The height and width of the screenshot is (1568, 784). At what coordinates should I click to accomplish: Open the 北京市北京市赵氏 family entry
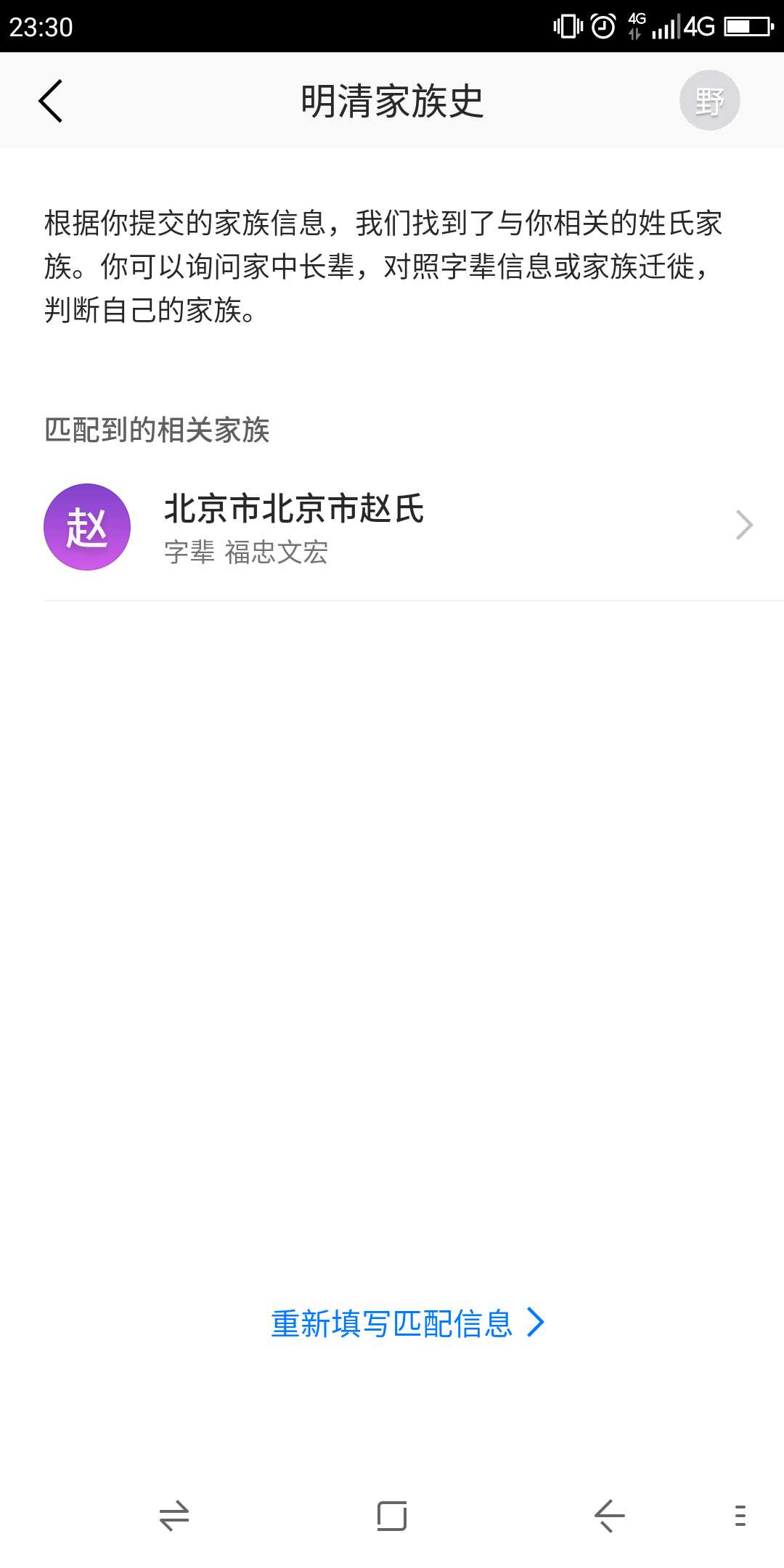click(392, 528)
